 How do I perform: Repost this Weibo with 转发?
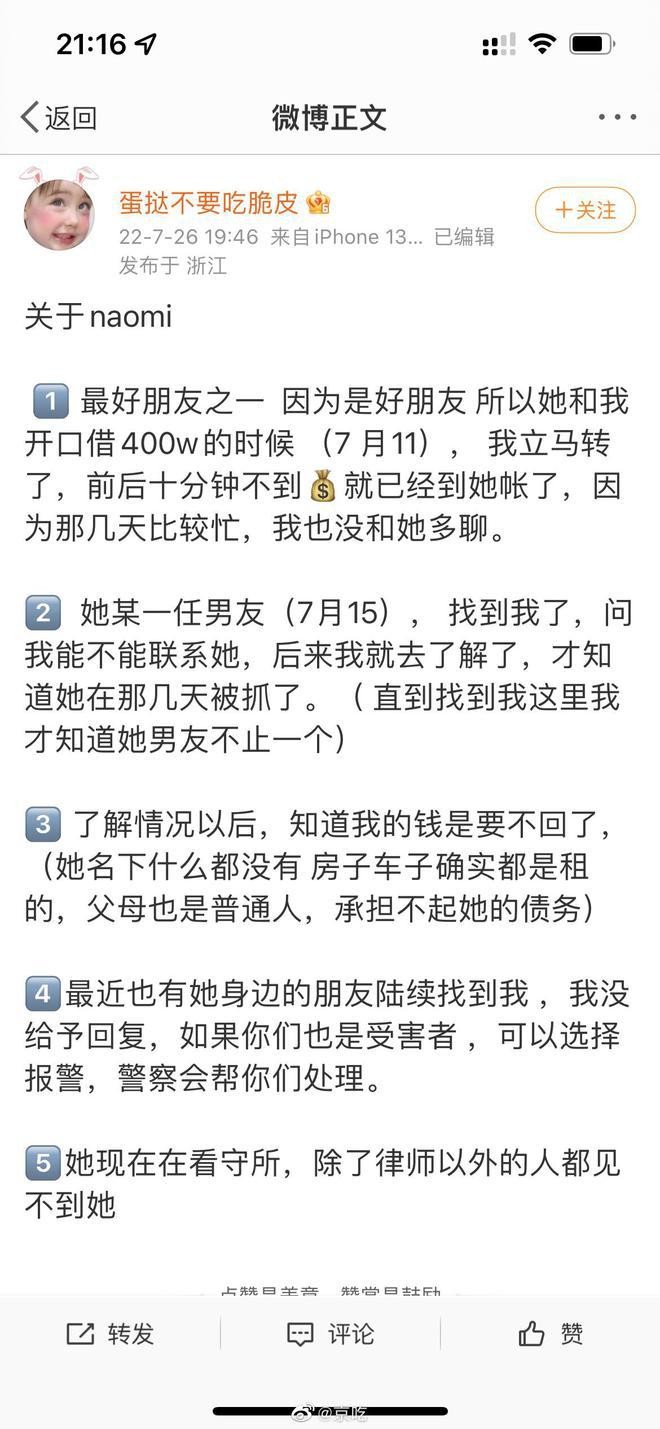point(110,1334)
